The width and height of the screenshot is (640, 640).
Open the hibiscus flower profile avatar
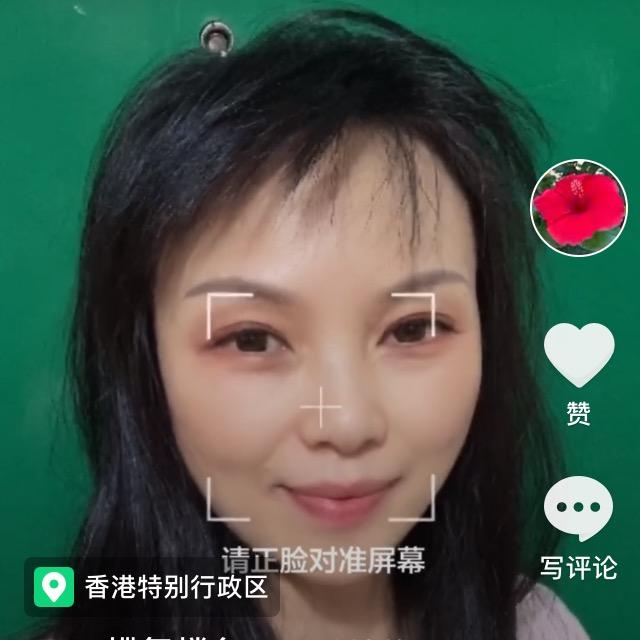[x=579, y=208]
